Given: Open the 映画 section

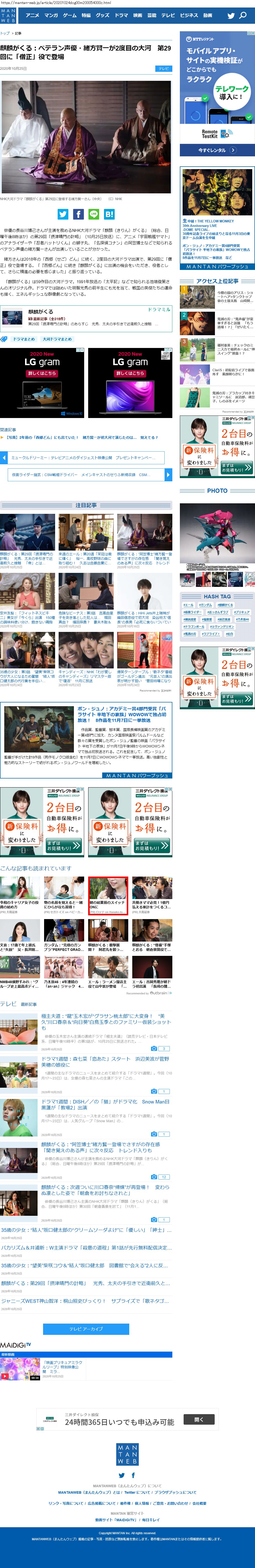Looking at the screenshot, I should tap(137, 15).
